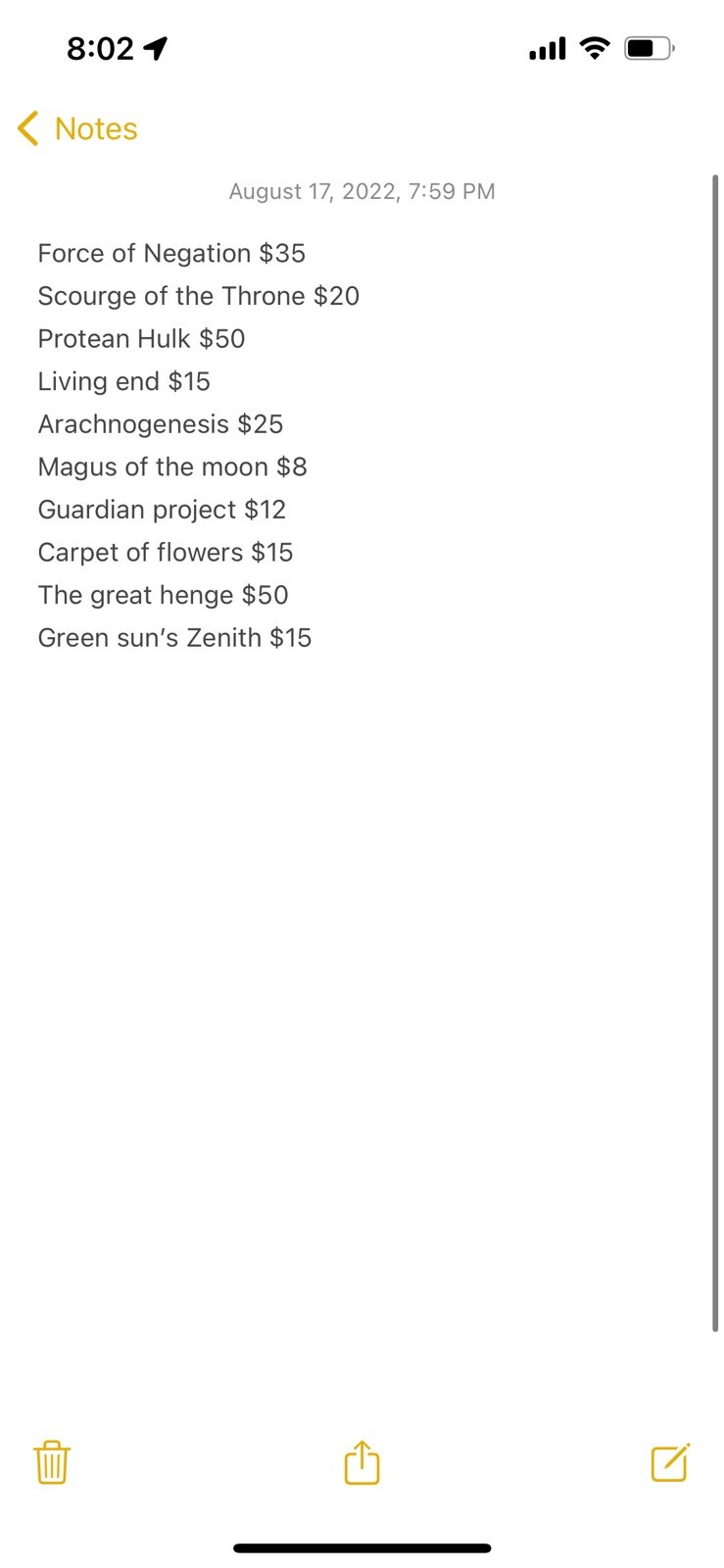Delete this note with trash icon
This screenshot has height=1568, width=724.
52,1462
